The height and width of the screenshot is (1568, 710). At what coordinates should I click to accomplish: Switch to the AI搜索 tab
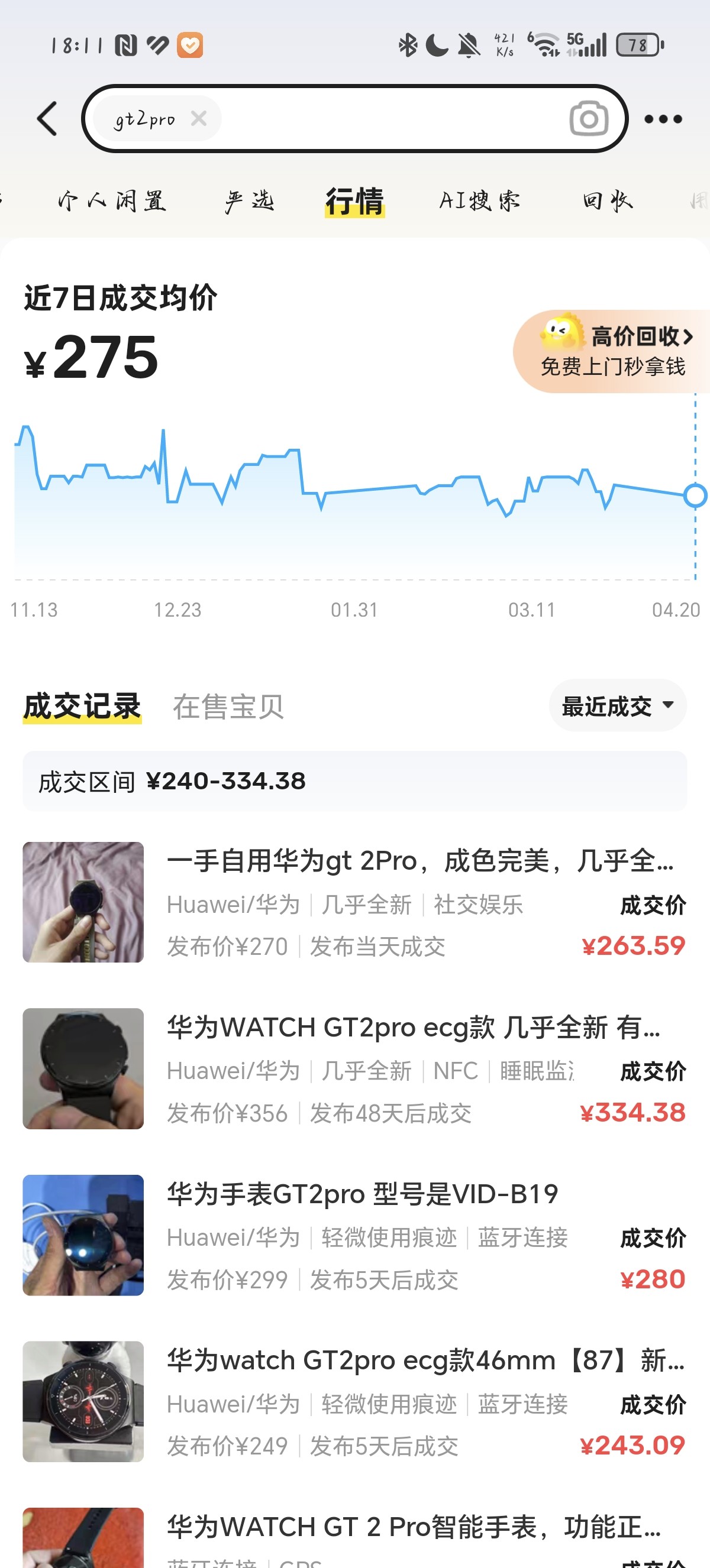click(x=480, y=201)
